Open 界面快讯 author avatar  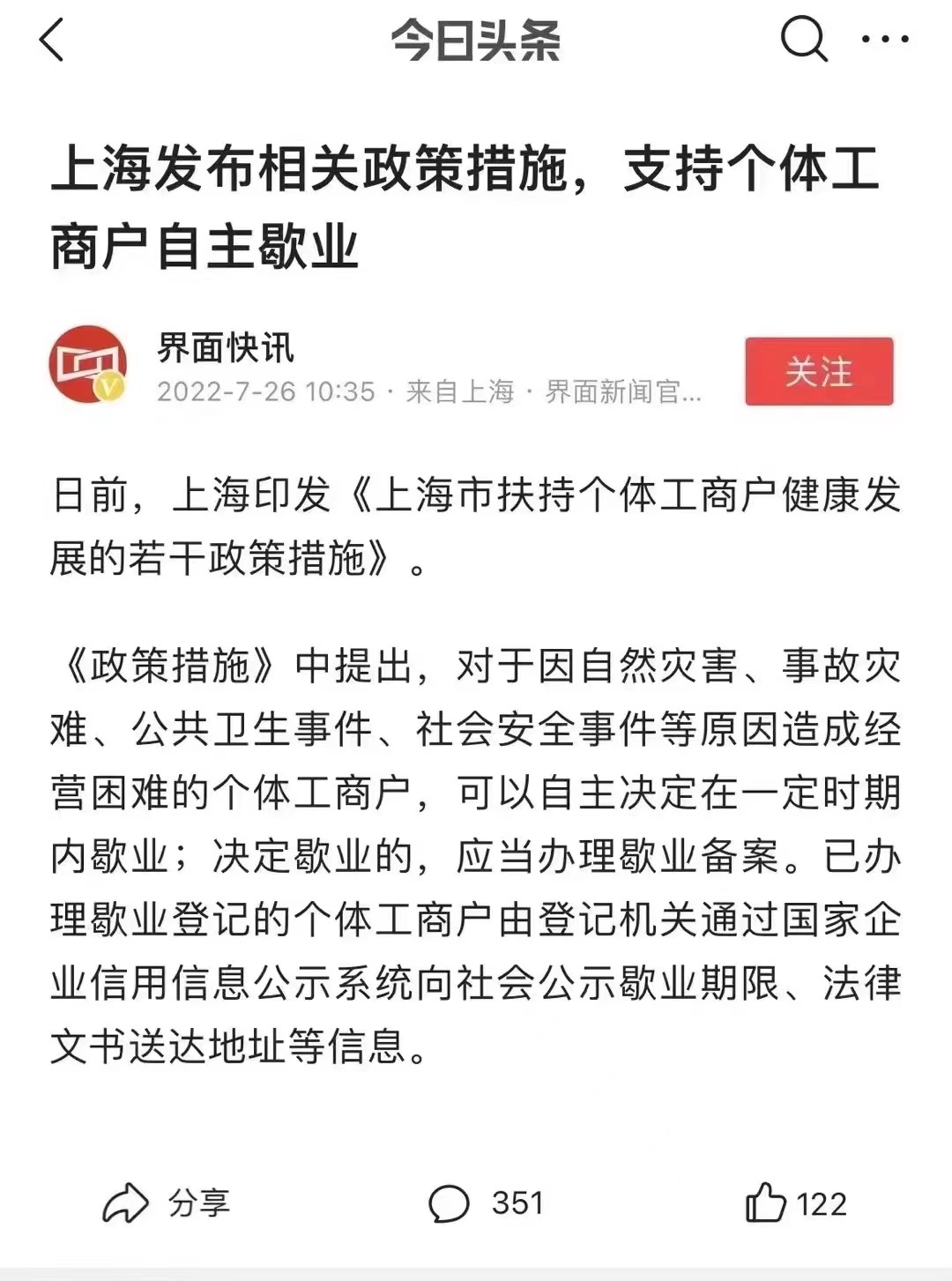[x=87, y=365]
